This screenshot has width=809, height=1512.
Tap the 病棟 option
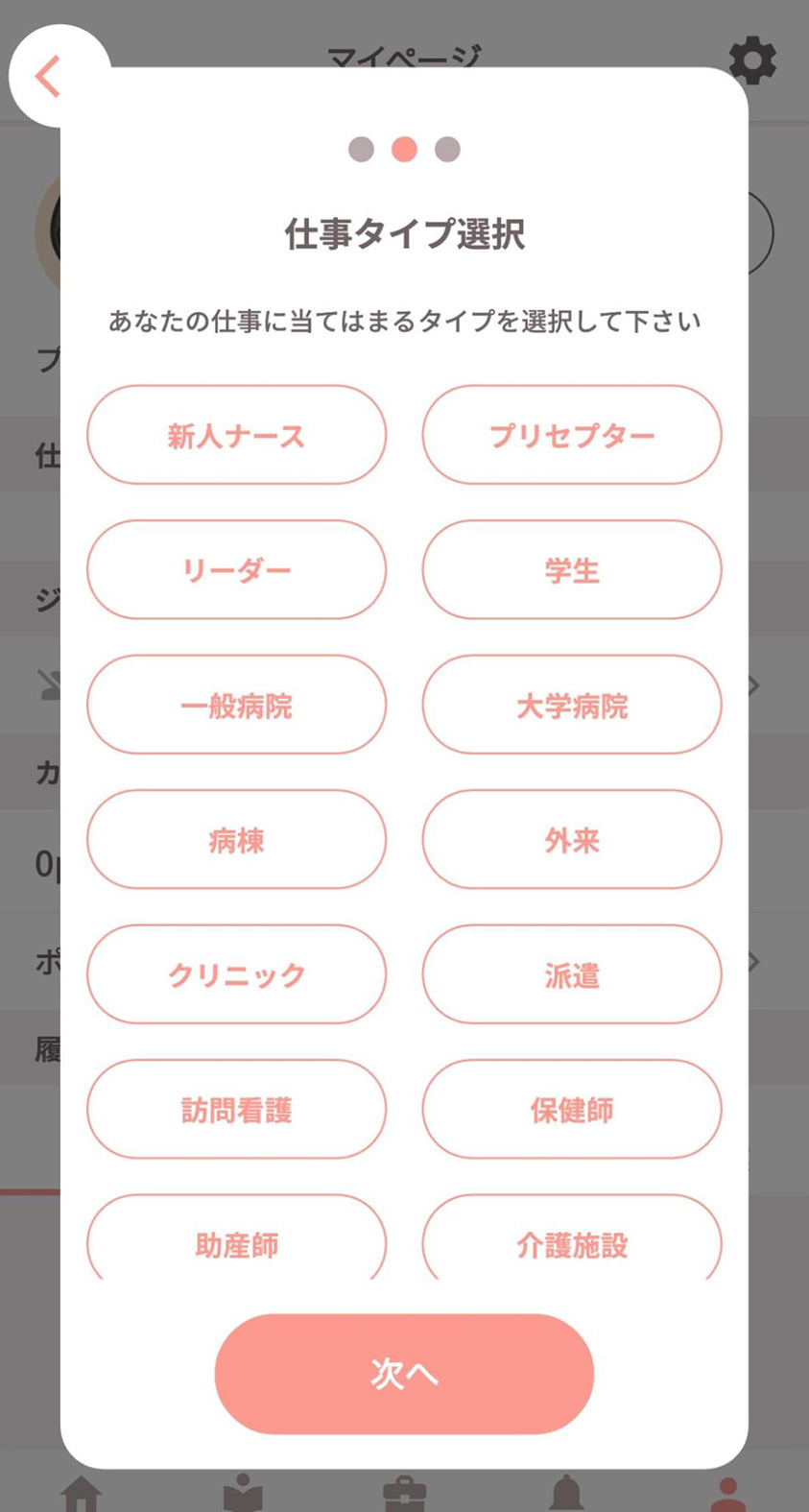236,839
